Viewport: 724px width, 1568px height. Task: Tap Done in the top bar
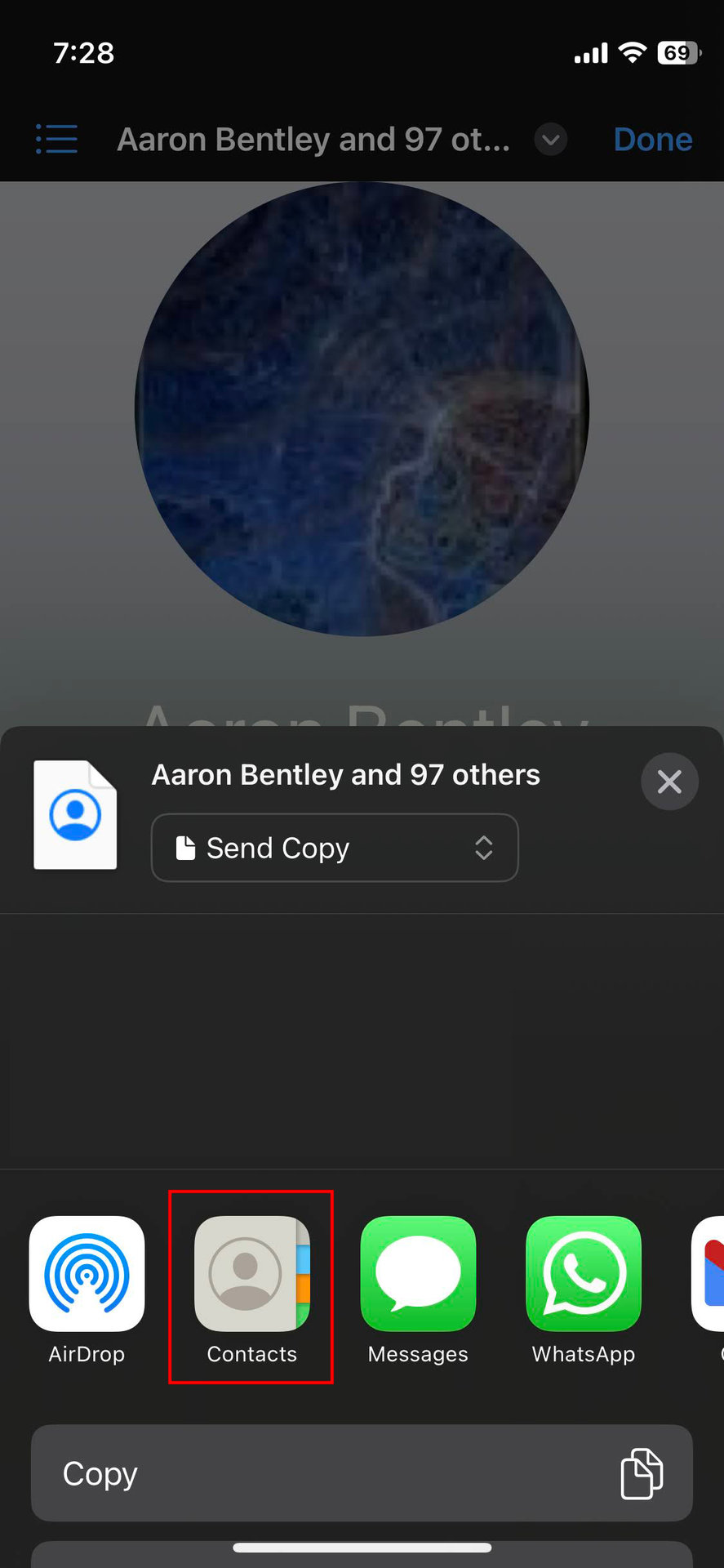[x=652, y=140]
